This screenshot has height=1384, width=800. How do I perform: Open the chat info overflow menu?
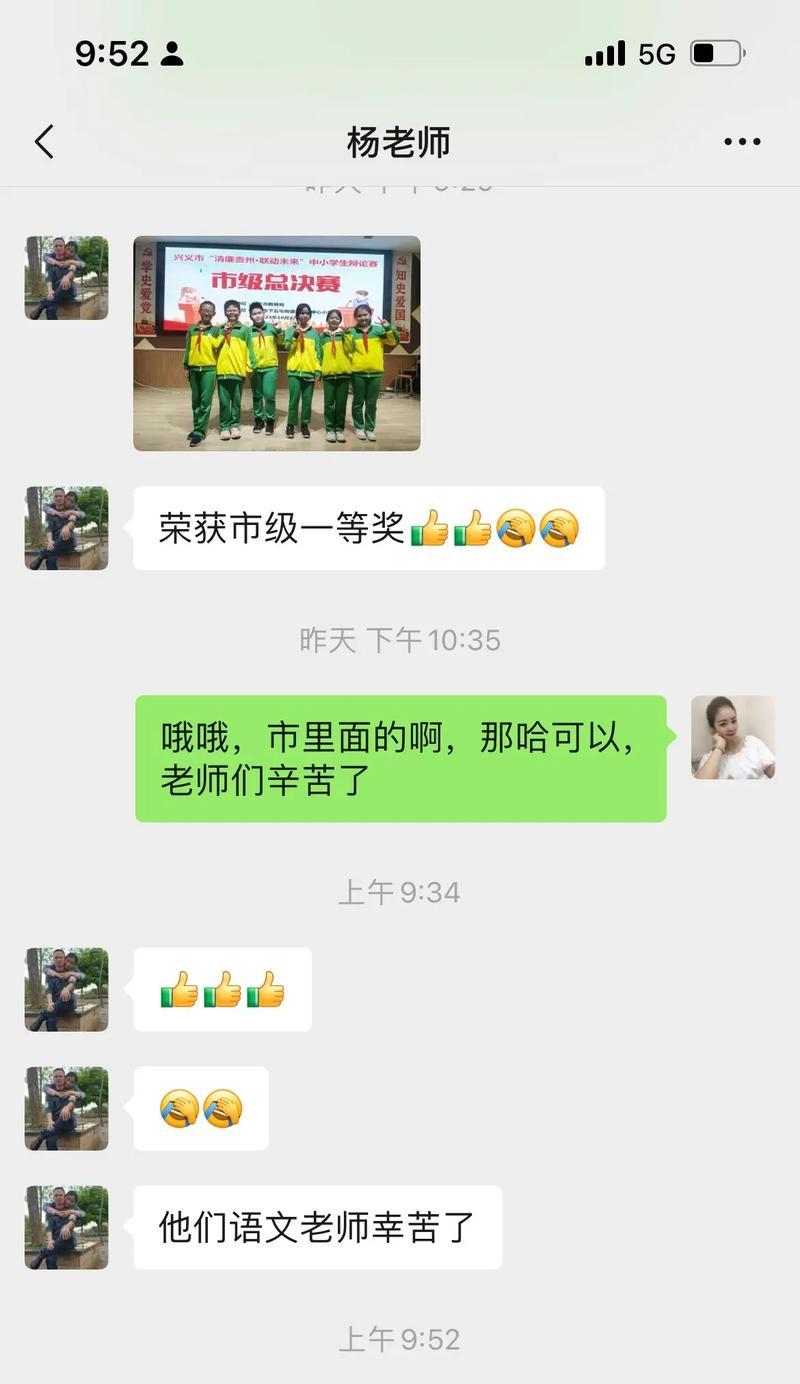pos(742,142)
